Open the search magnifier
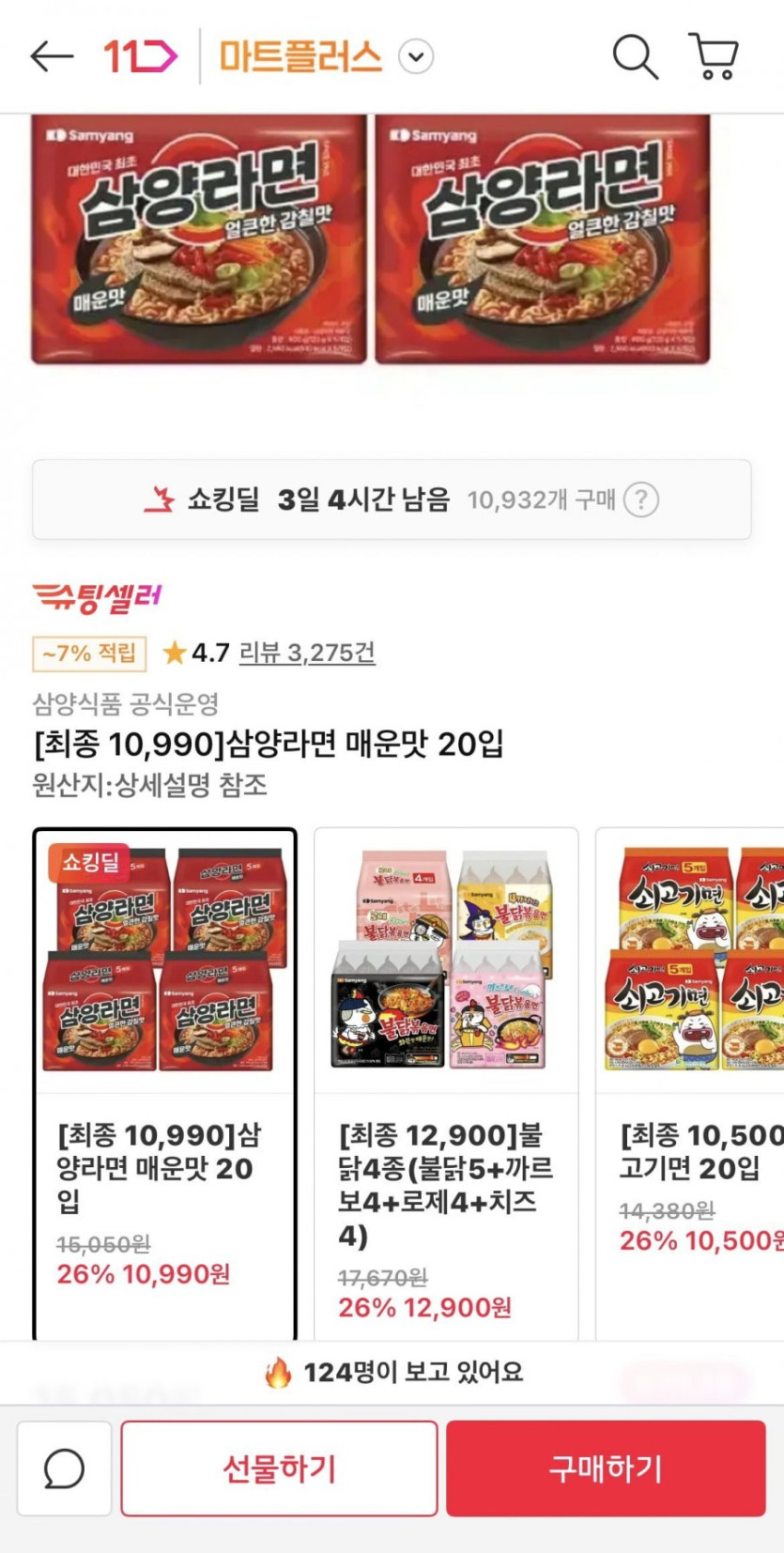The image size is (784, 1553). 635,56
